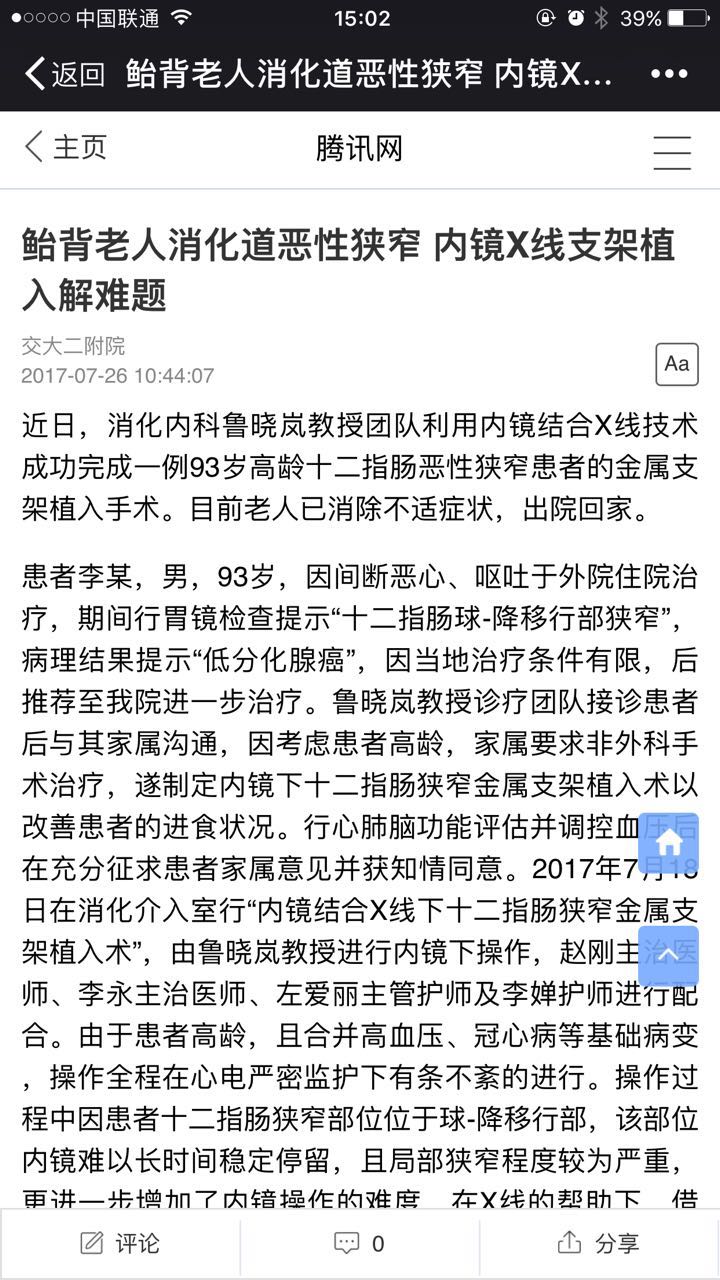
Task: Tap the floating home button
Action: coord(668,842)
